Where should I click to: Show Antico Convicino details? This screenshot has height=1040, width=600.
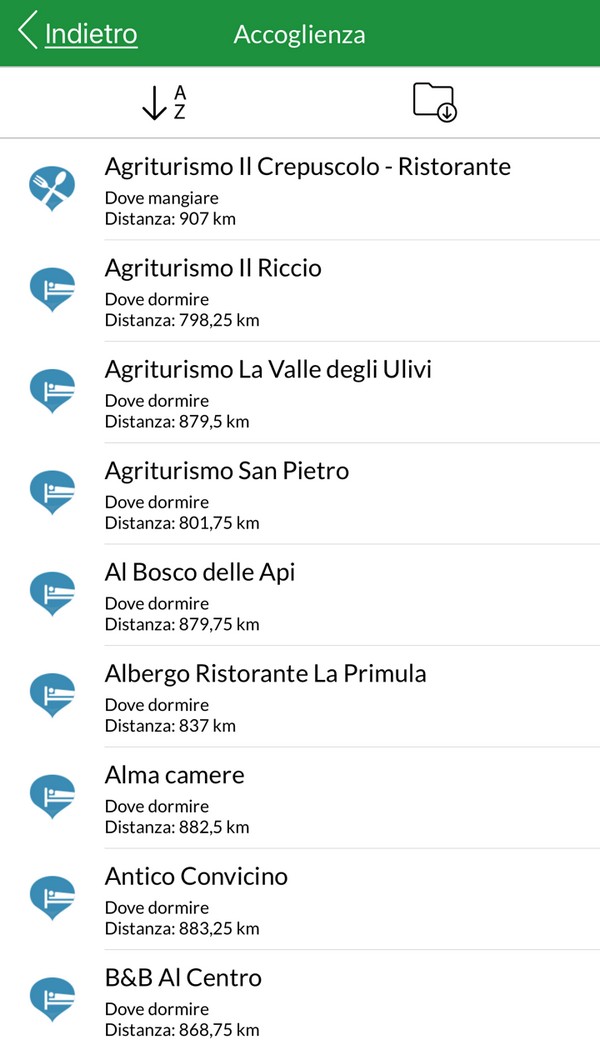[x=300, y=900]
